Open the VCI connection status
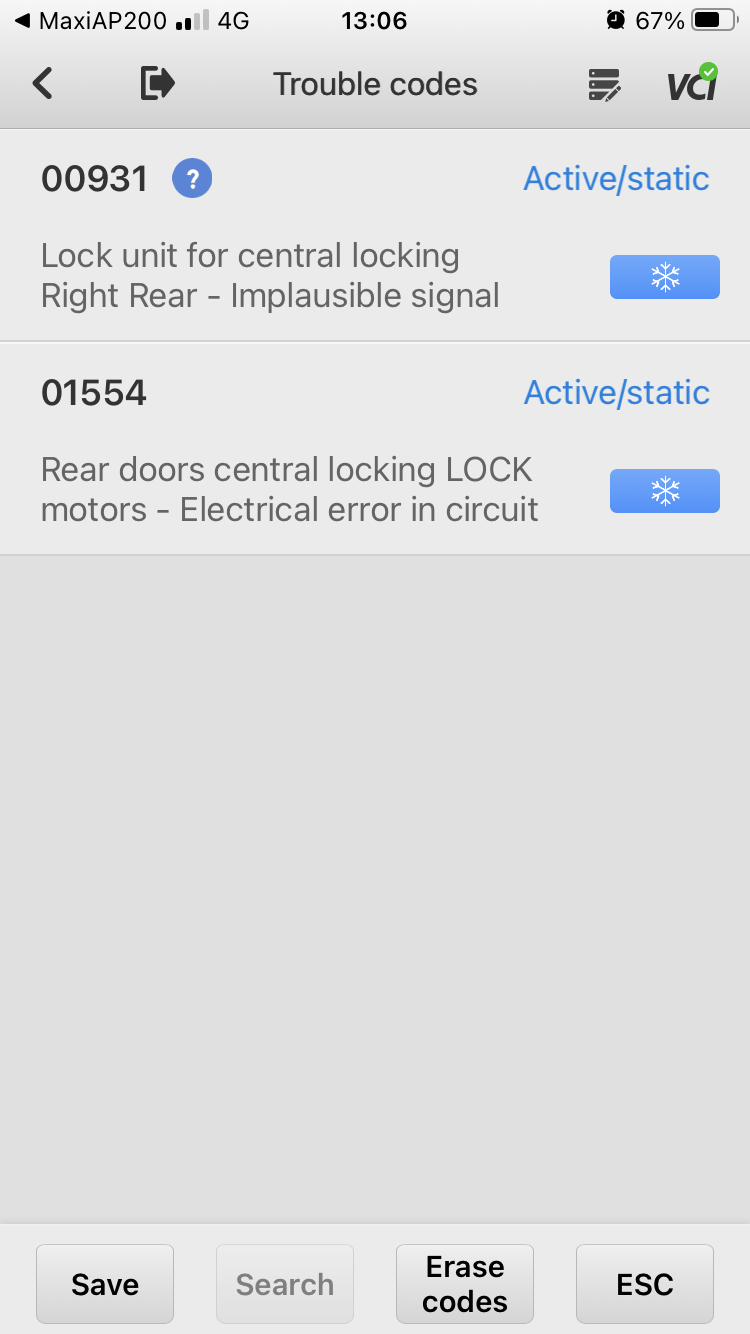This screenshot has height=1334, width=750. (692, 84)
